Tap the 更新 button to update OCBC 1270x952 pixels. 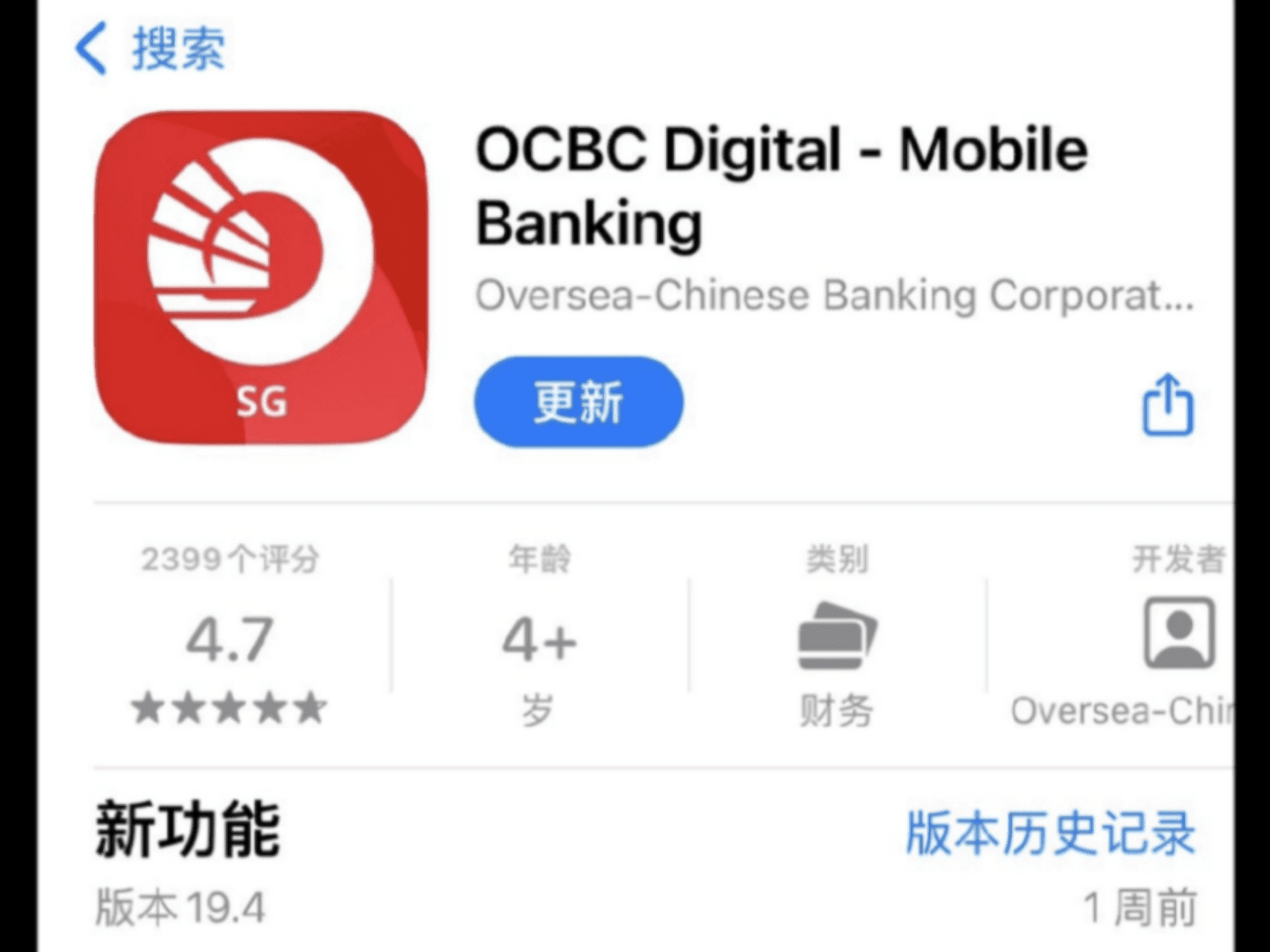pos(578,402)
